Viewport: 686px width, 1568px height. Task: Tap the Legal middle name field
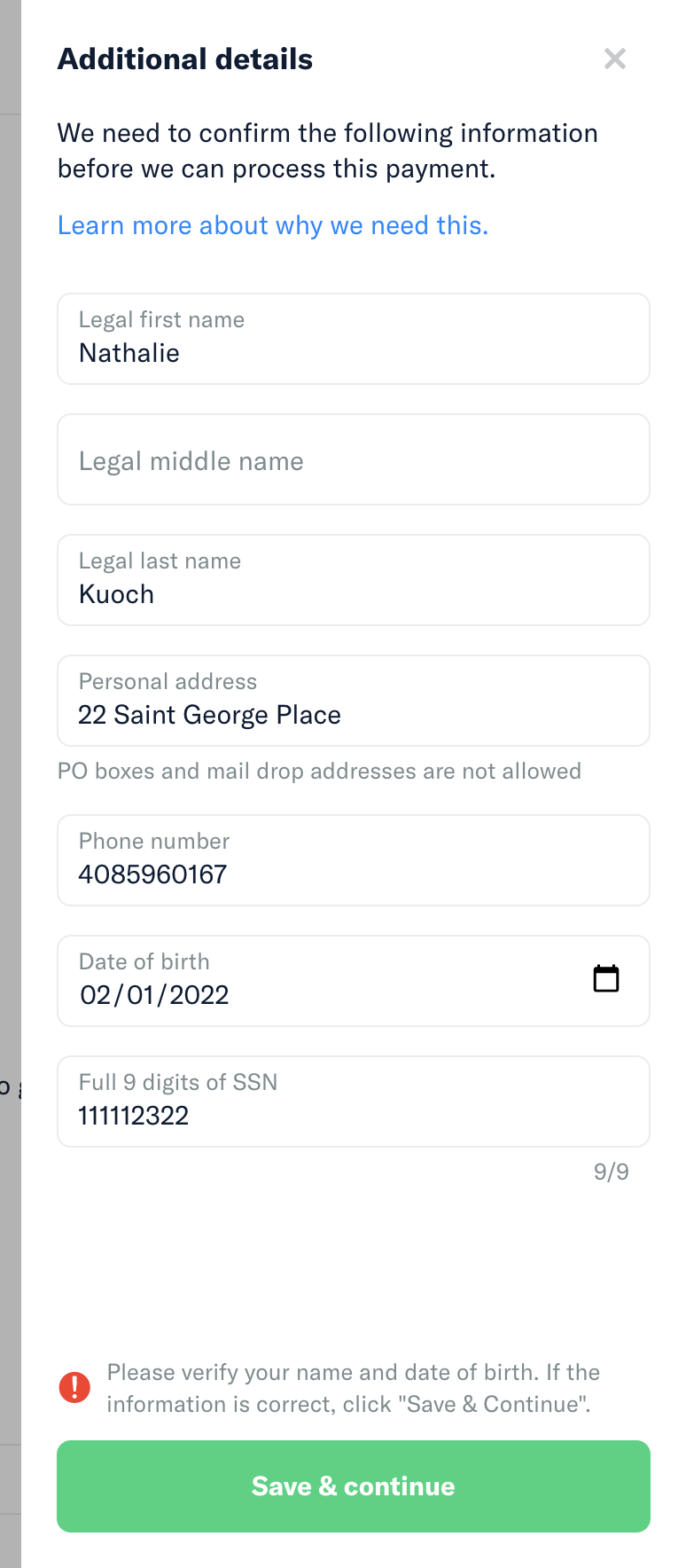354,459
